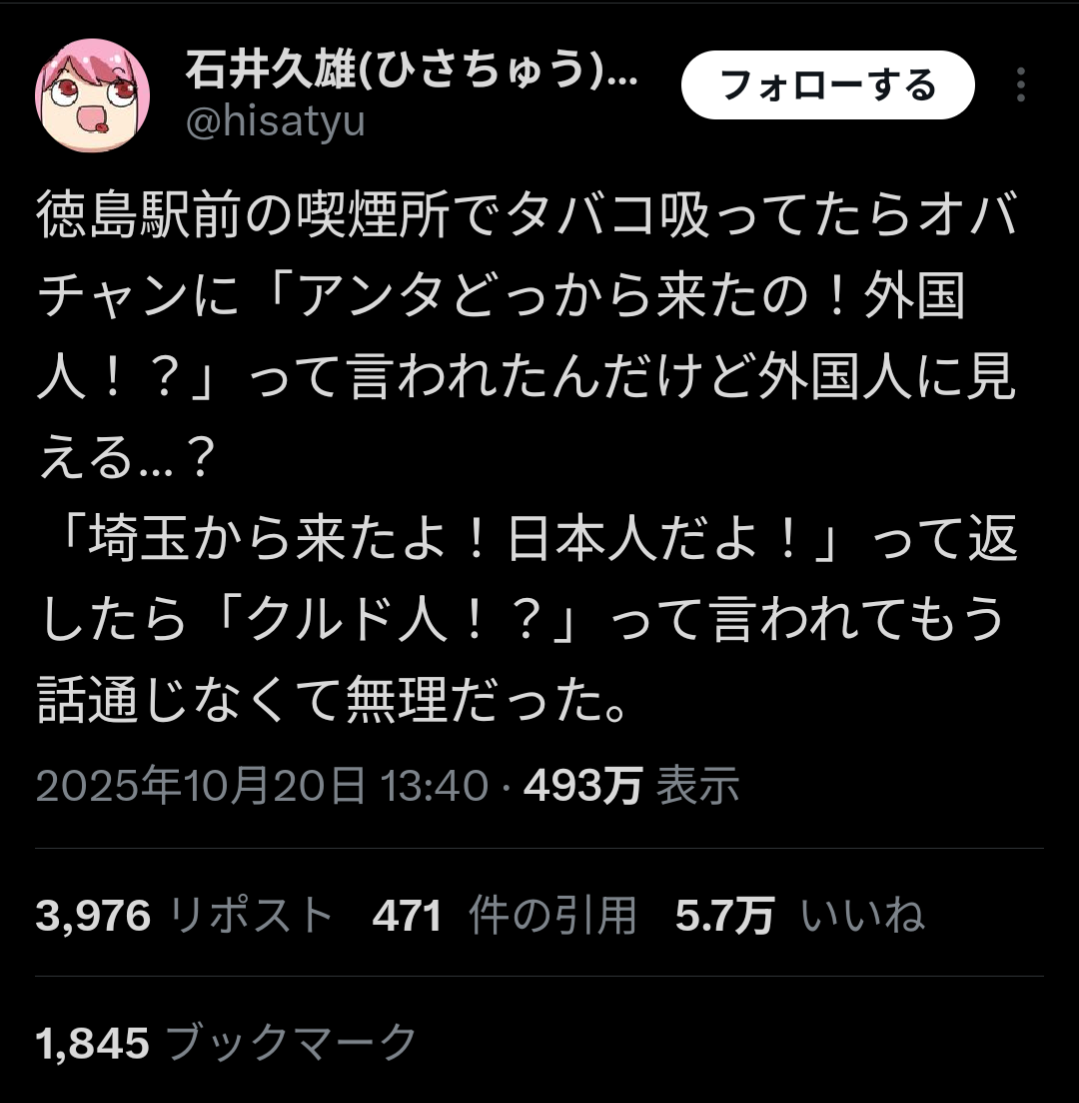Open the @hisatyu username link
The height and width of the screenshot is (1103, 1079).
click(x=275, y=123)
